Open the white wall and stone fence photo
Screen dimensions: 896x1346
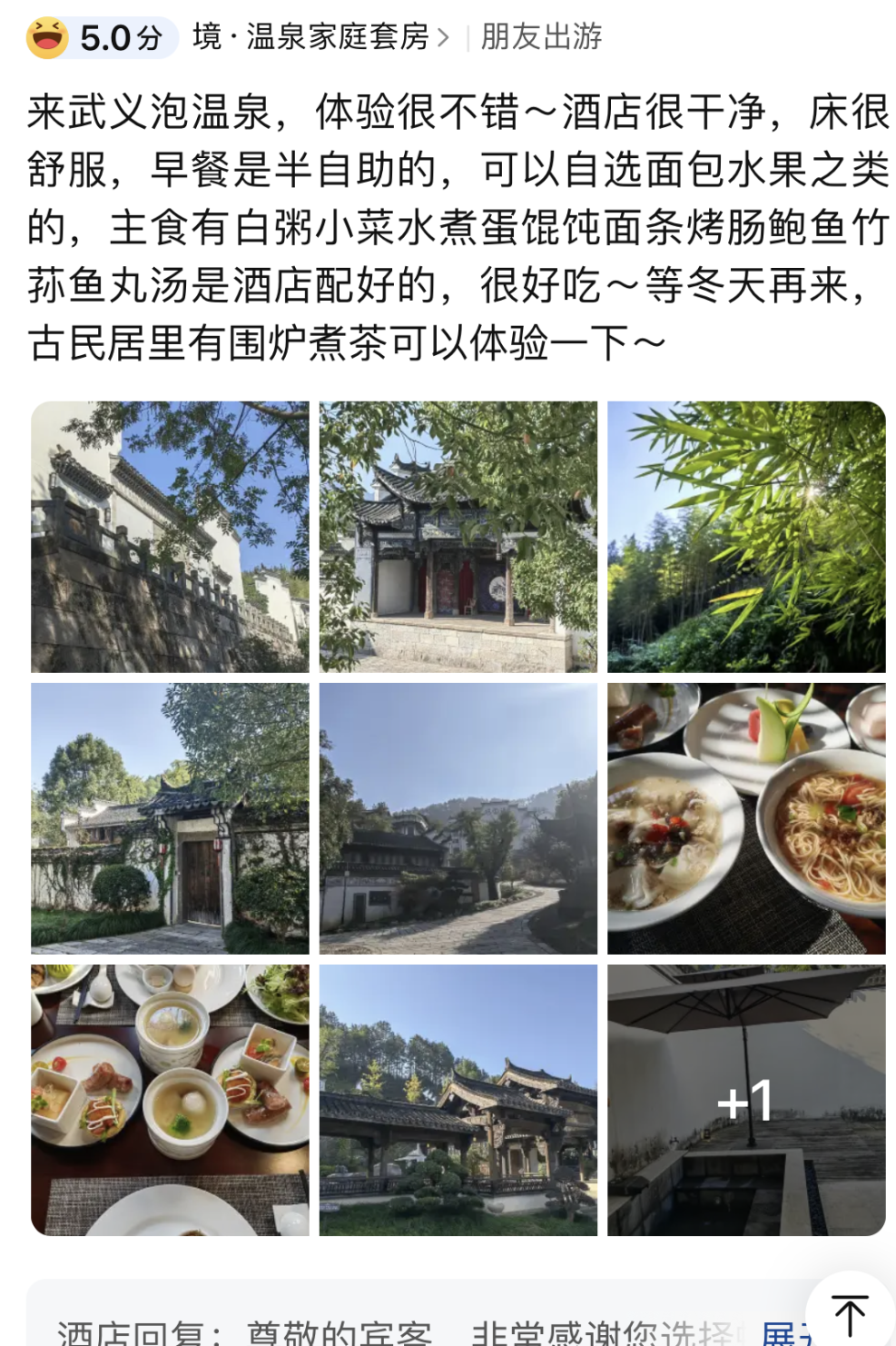coord(170,537)
